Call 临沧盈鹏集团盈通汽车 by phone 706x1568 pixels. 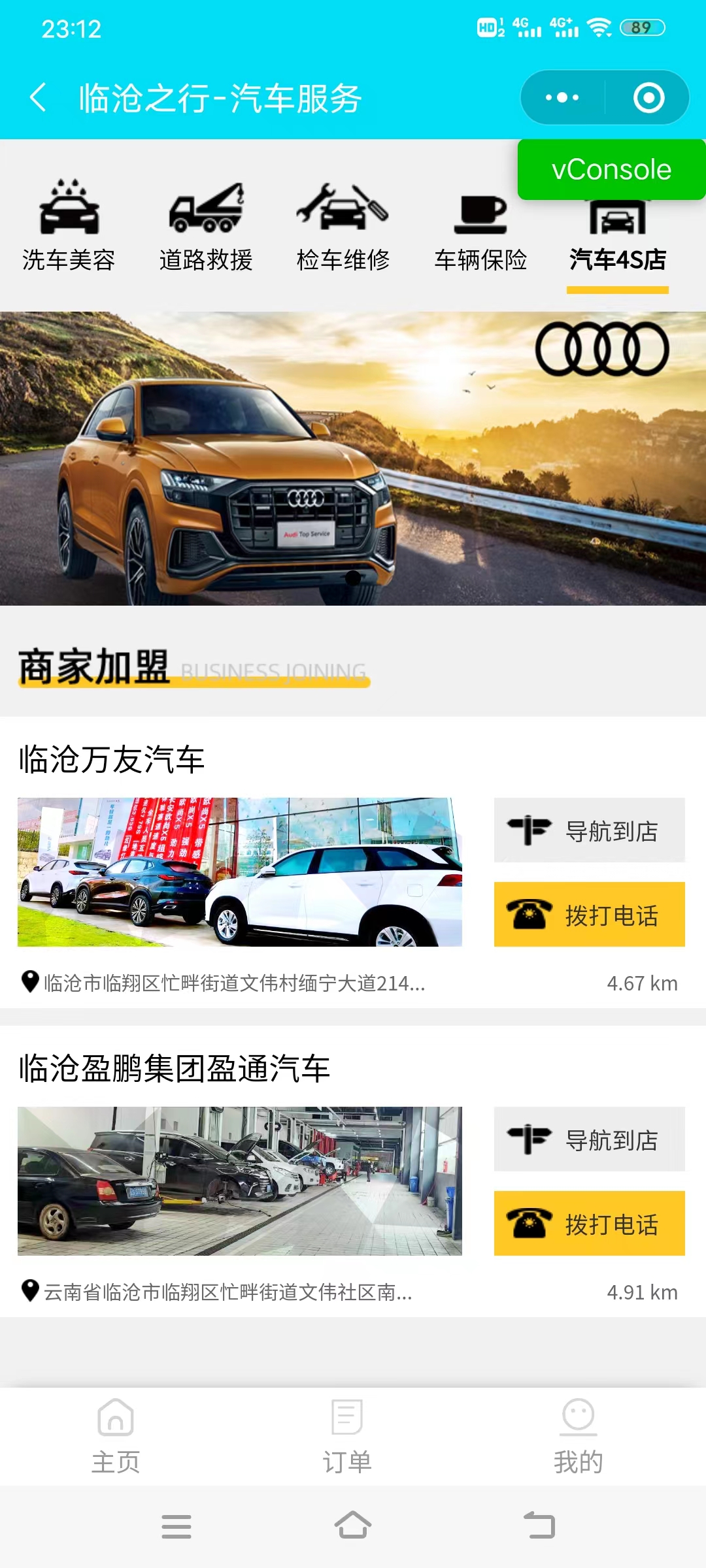(x=589, y=1224)
